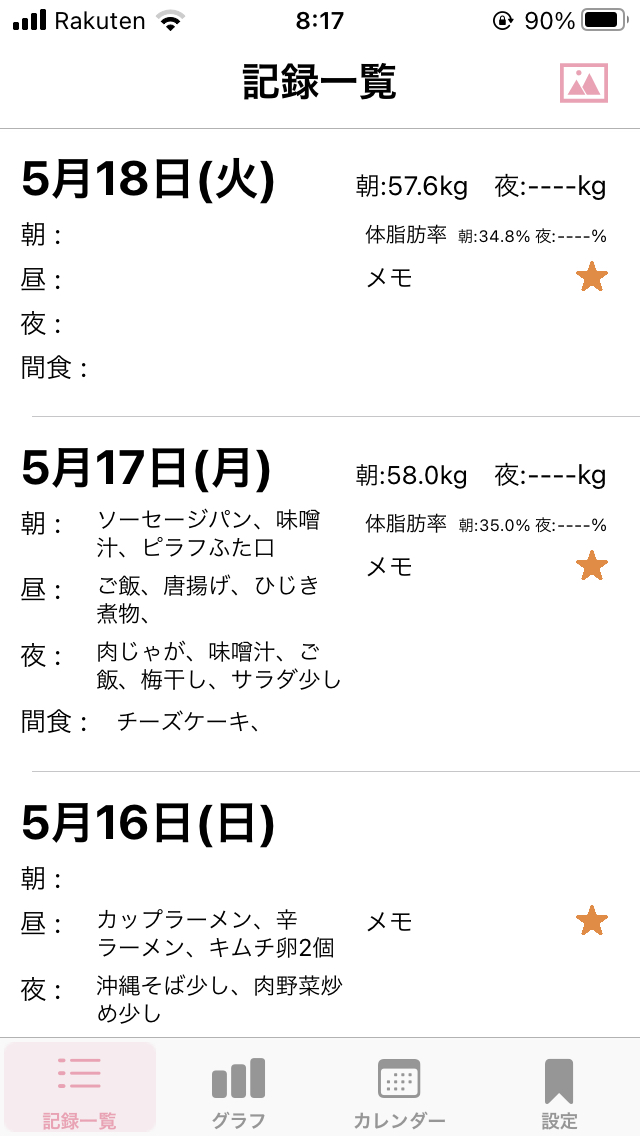The image size is (640, 1136).
Task: Open the 5月18日(火) record
Action: point(320,272)
